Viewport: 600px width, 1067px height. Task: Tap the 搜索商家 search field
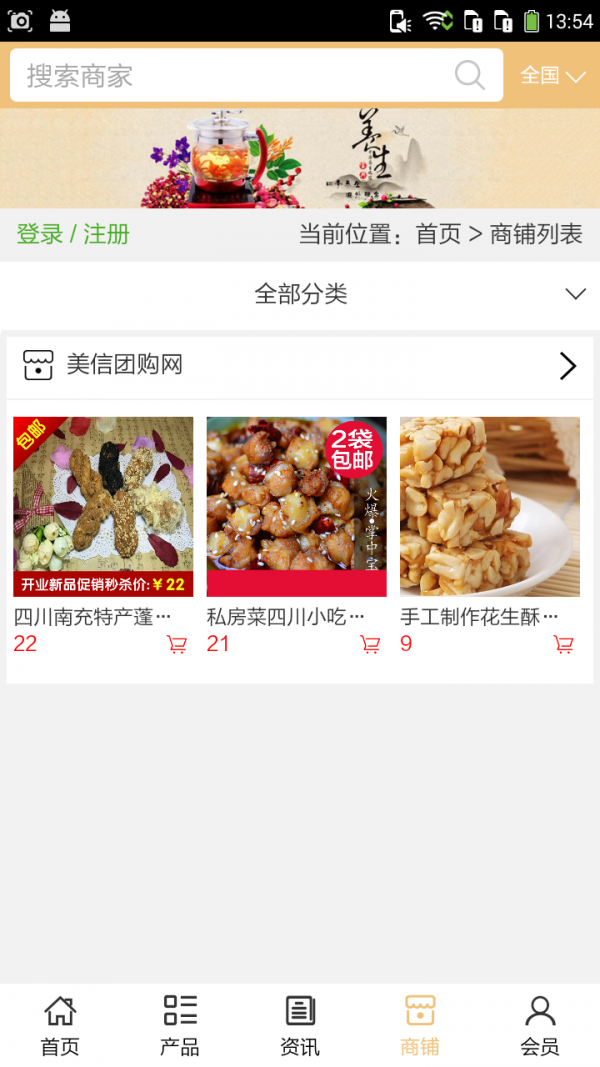235,76
